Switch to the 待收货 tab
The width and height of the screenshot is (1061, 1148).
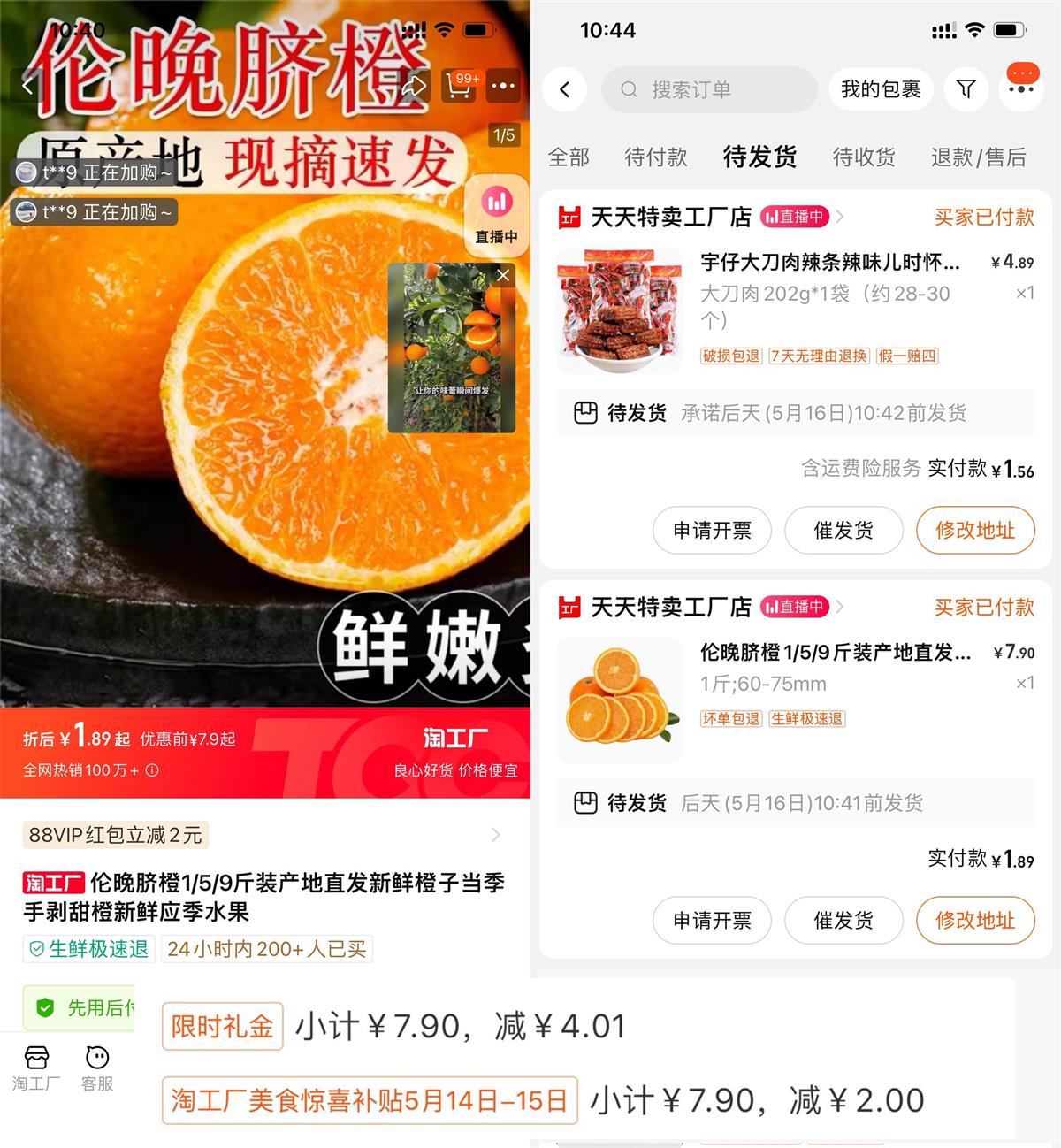tap(864, 158)
